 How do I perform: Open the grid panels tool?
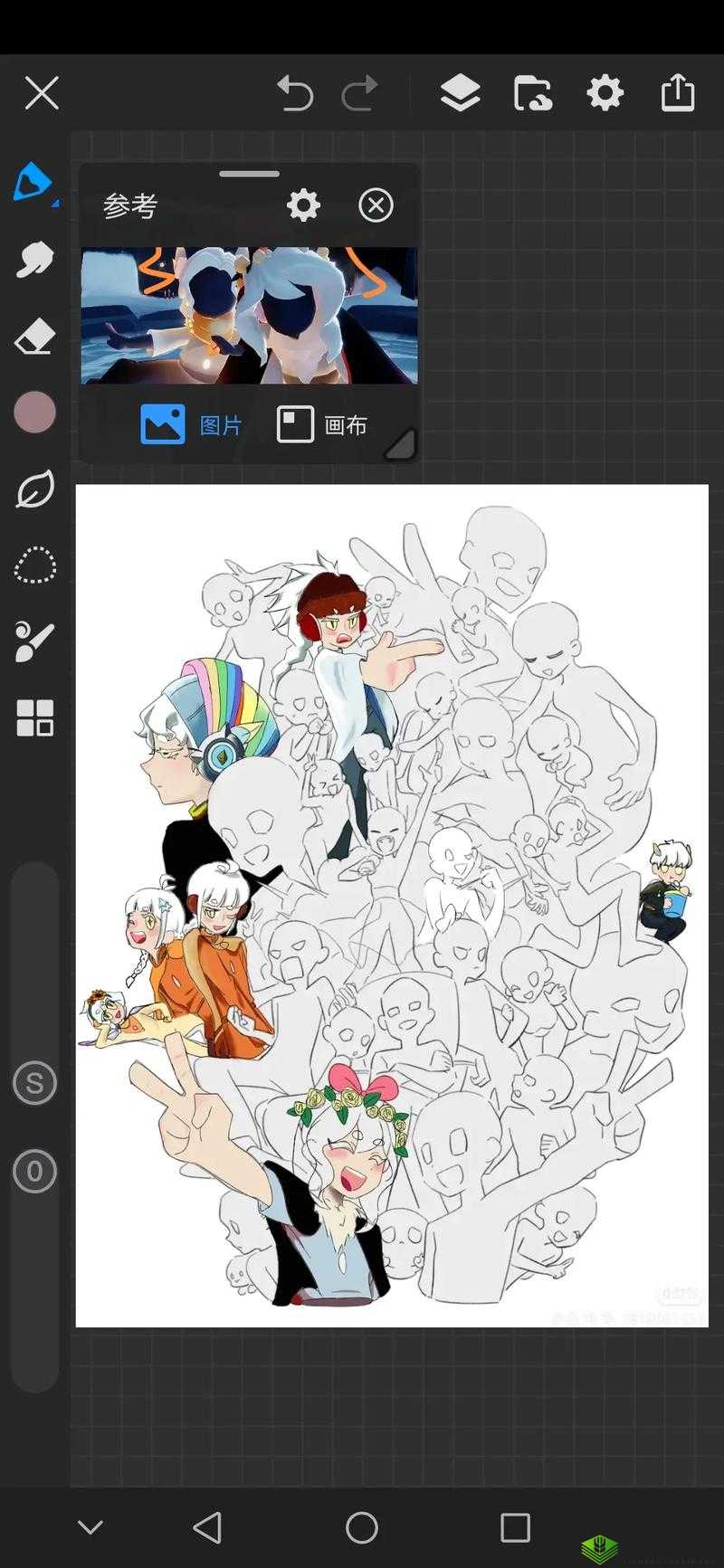(x=34, y=718)
